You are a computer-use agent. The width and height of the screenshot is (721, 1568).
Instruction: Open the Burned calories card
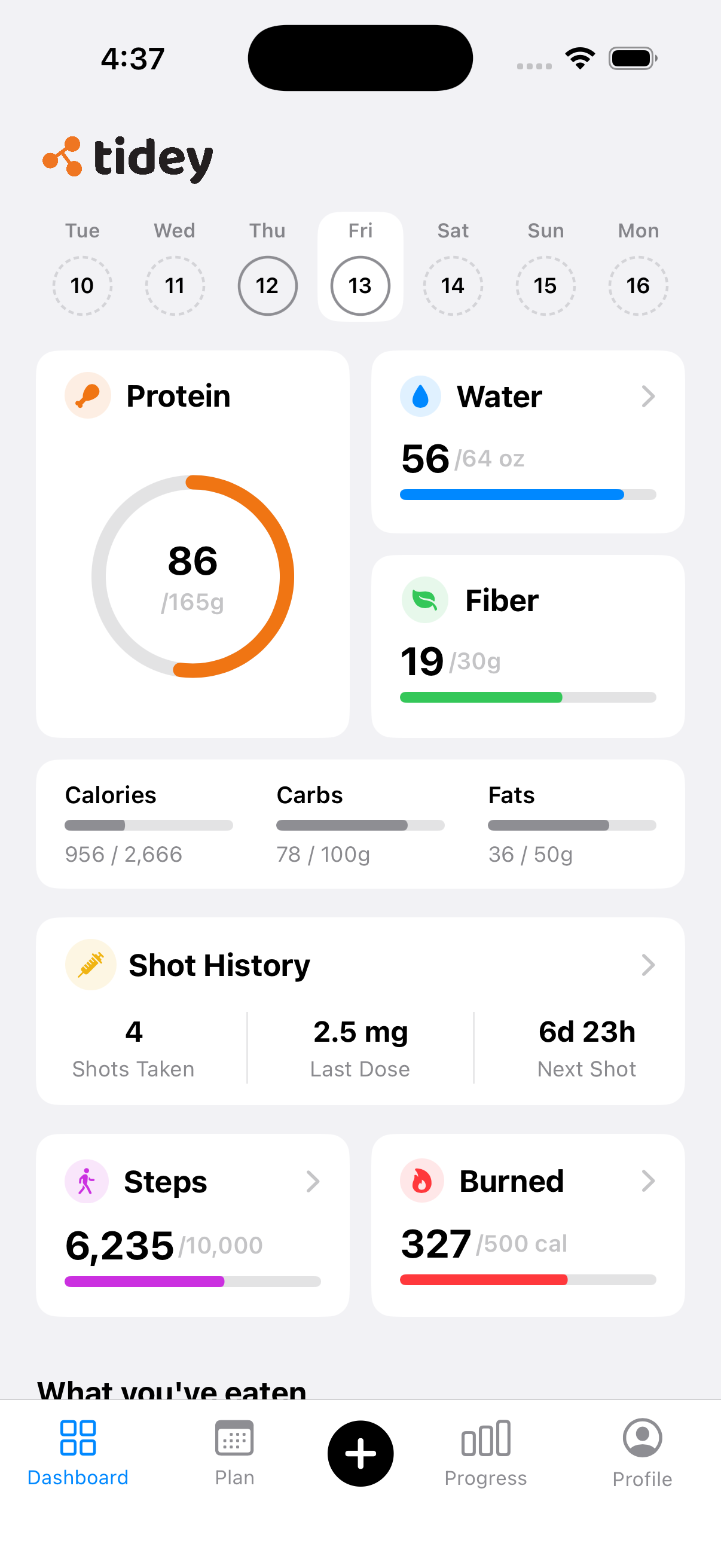click(x=527, y=1225)
